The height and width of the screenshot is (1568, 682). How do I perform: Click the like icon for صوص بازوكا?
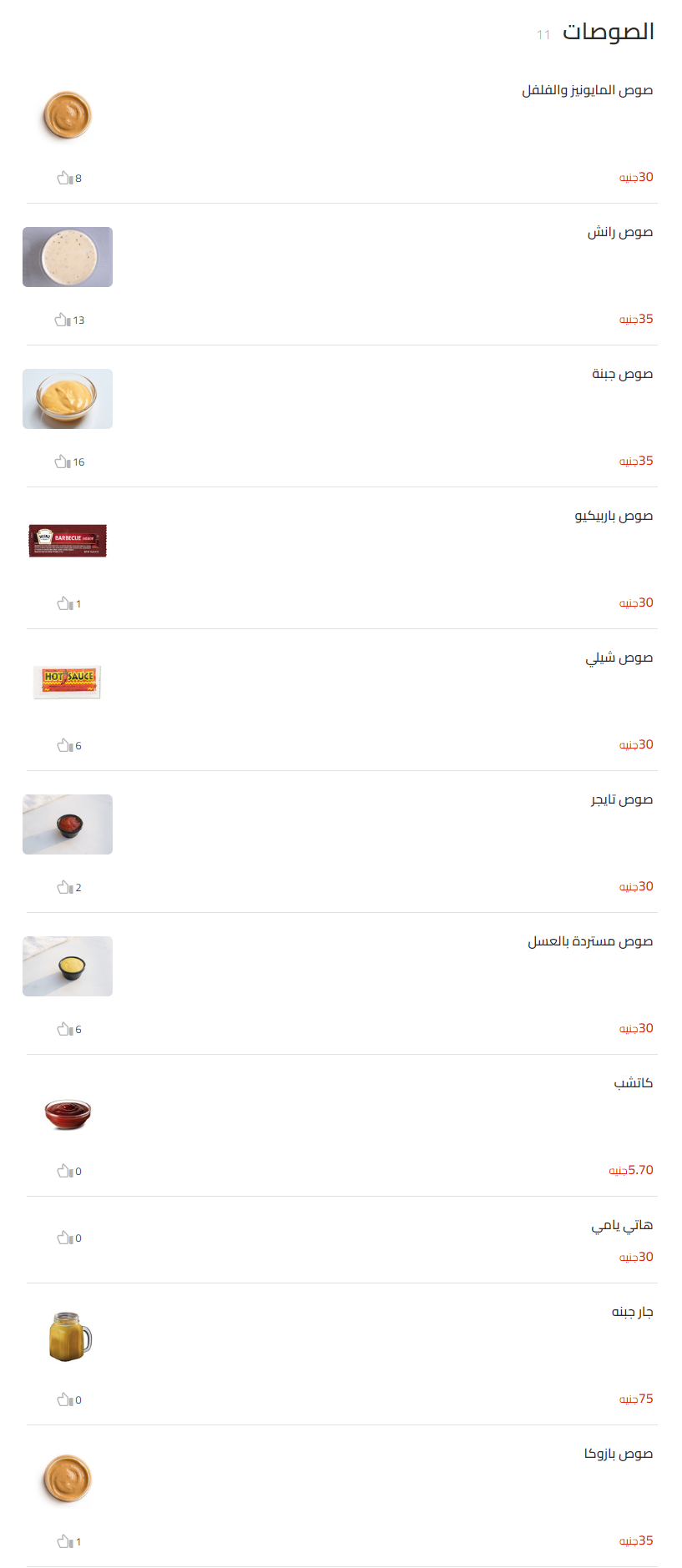pos(63,1541)
